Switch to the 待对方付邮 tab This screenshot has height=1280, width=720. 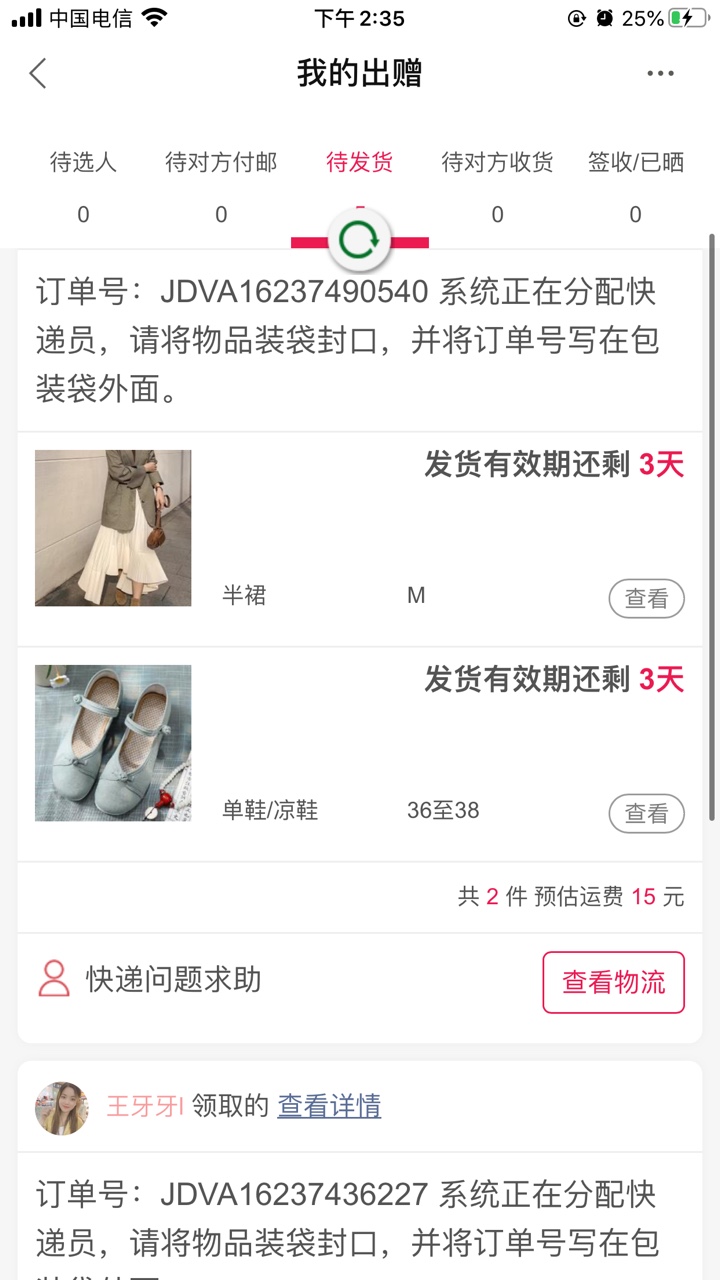tap(221, 163)
